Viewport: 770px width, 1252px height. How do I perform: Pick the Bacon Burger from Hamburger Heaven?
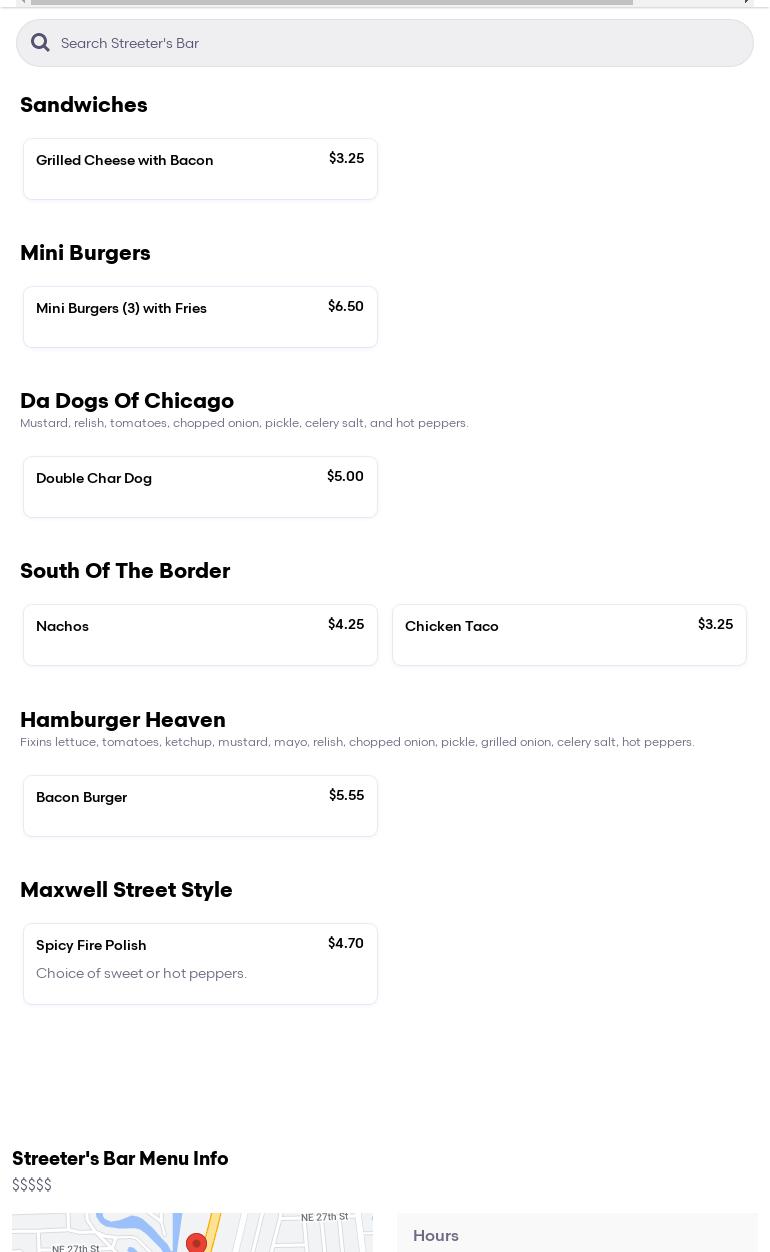[x=200, y=806]
